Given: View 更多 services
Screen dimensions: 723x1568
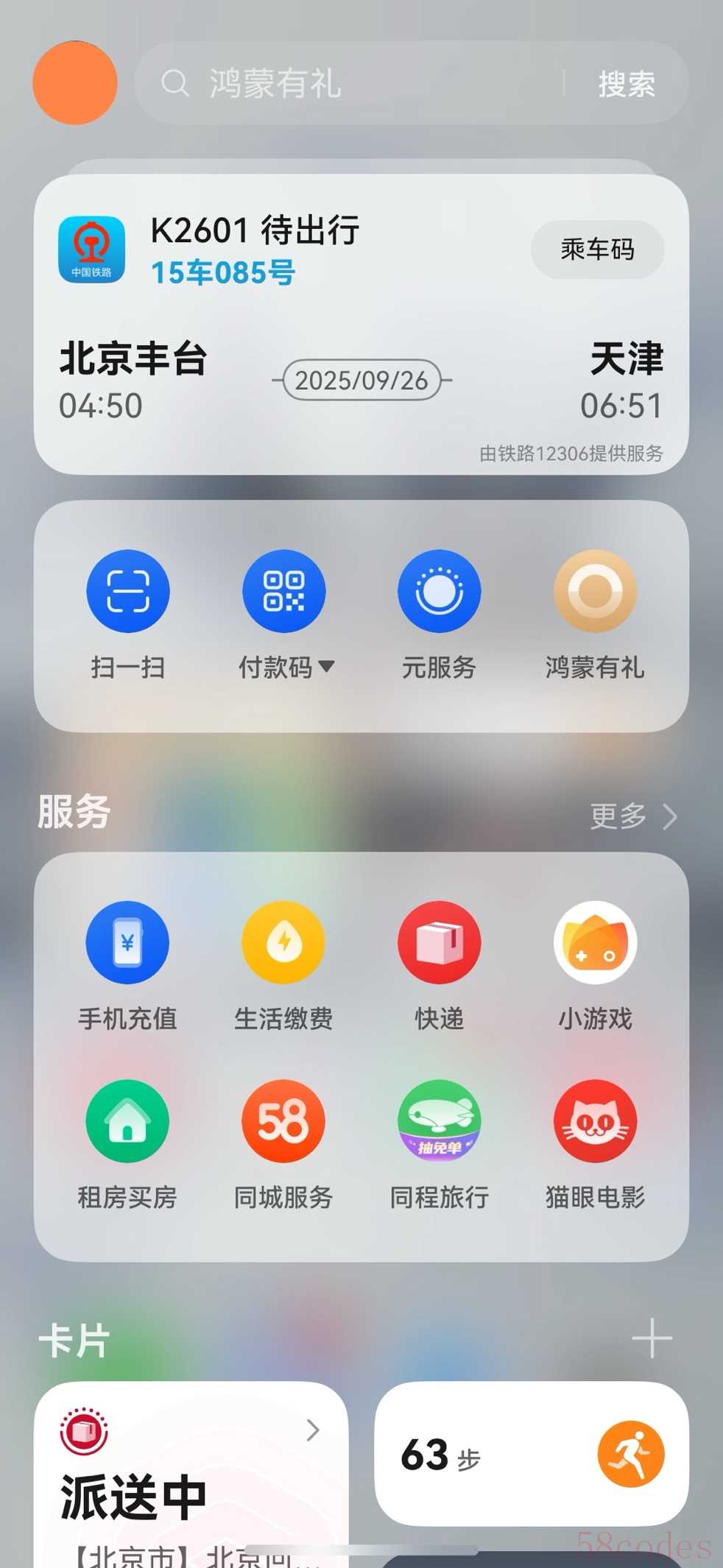Looking at the screenshot, I should click(x=632, y=816).
